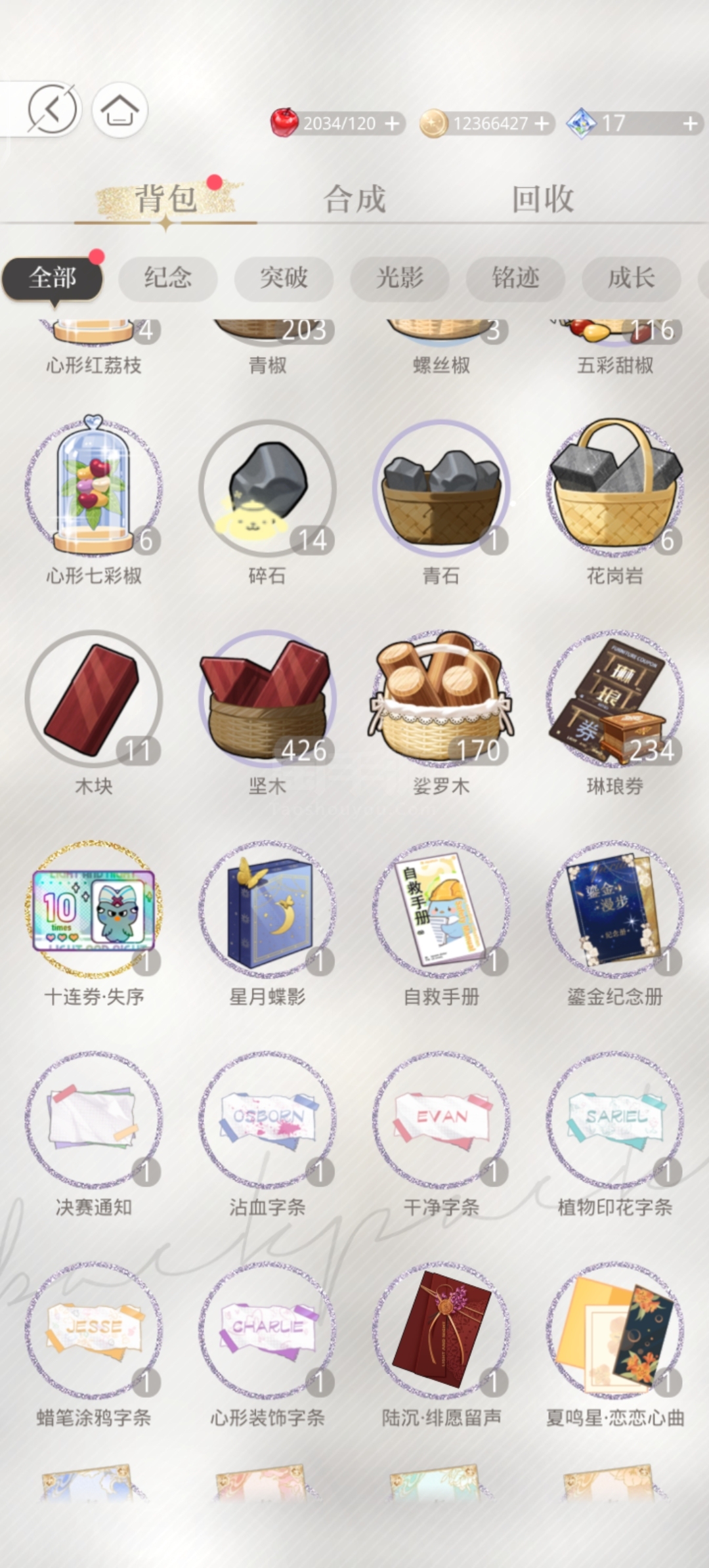Switch to the 合成 tab

(354, 199)
